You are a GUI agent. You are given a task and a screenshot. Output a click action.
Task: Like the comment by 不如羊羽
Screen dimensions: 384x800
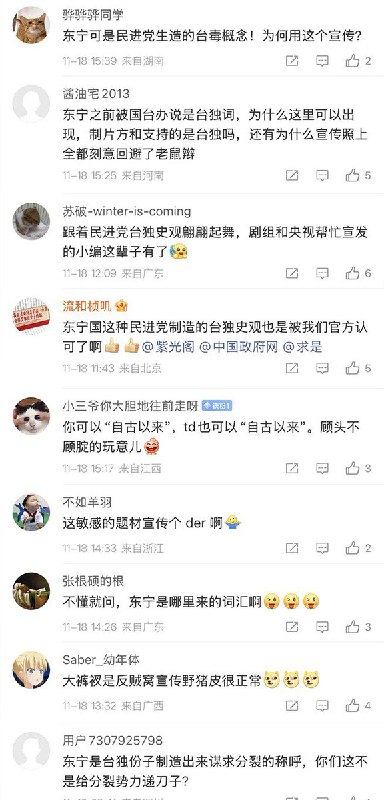click(x=359, y=548)
